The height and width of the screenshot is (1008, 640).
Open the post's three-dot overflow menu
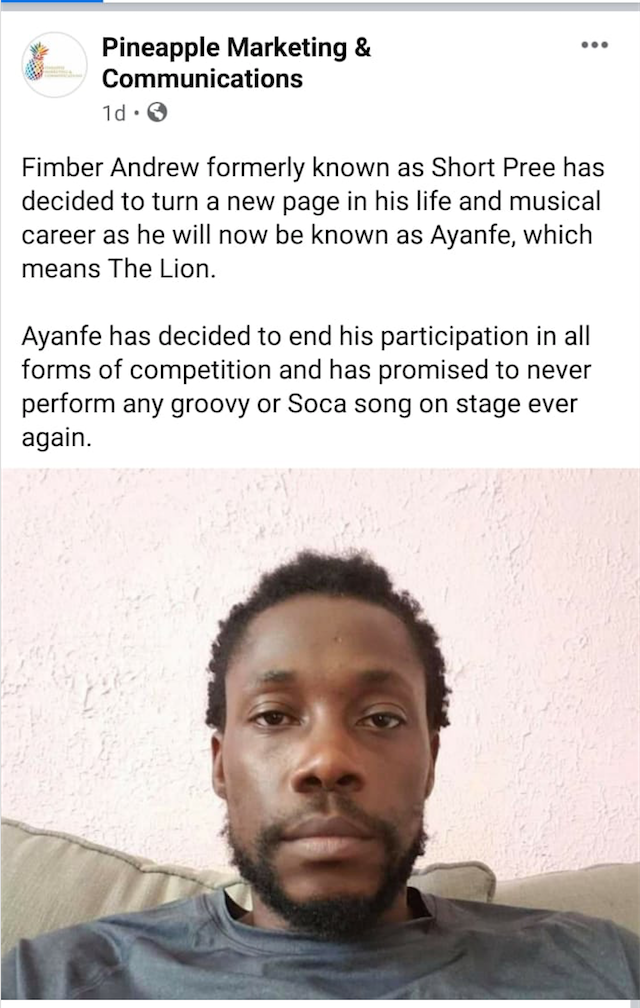pos(594,46)
